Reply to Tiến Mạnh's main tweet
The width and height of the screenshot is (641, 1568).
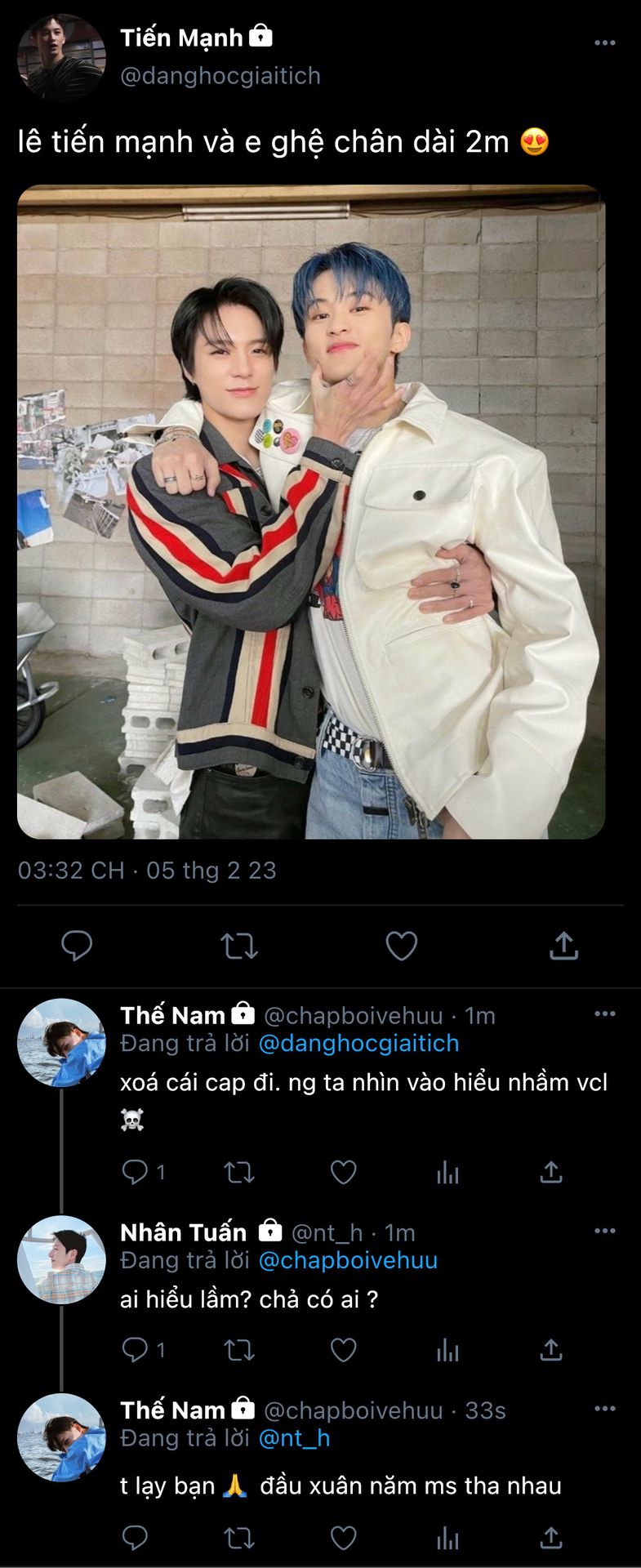coord(77,946)
